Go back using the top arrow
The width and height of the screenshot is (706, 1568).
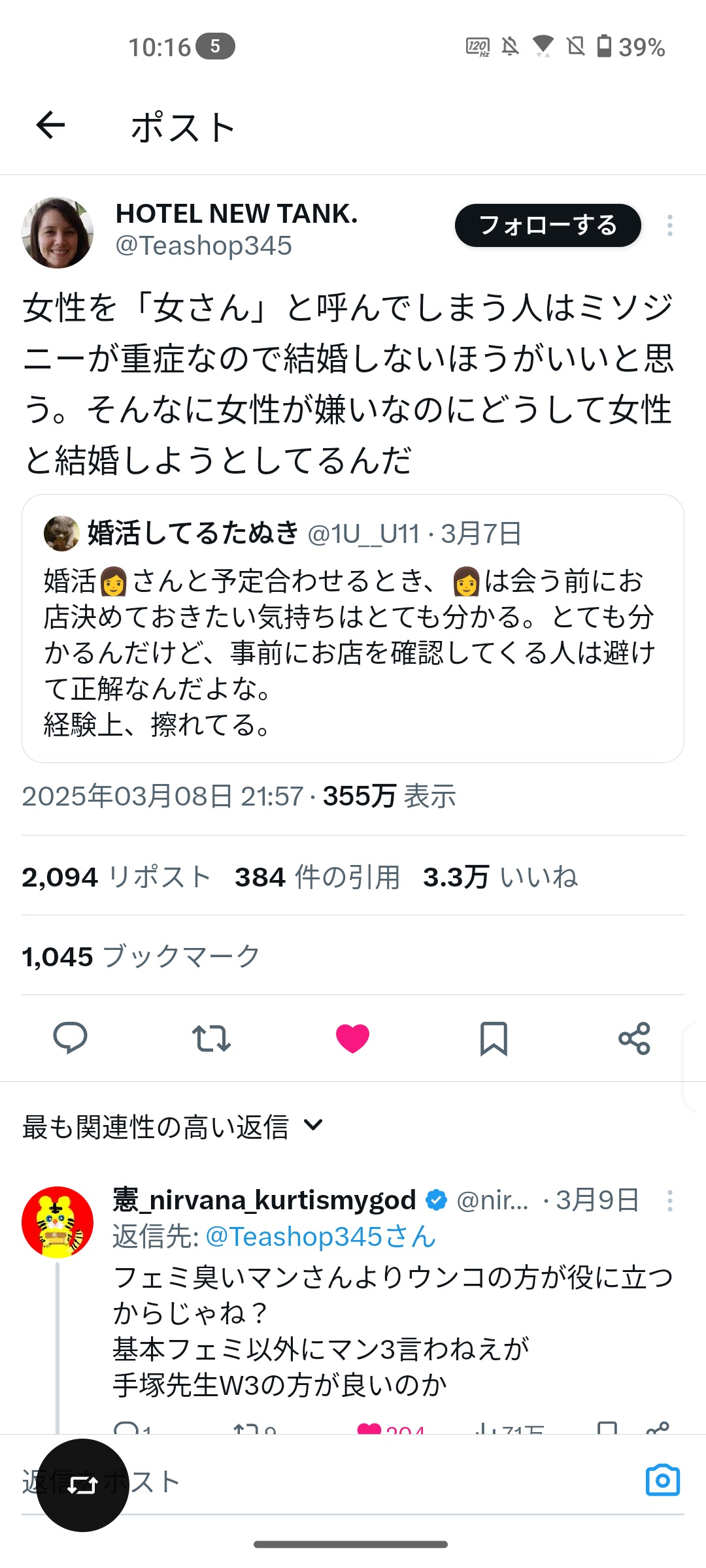tap(50, 125)
